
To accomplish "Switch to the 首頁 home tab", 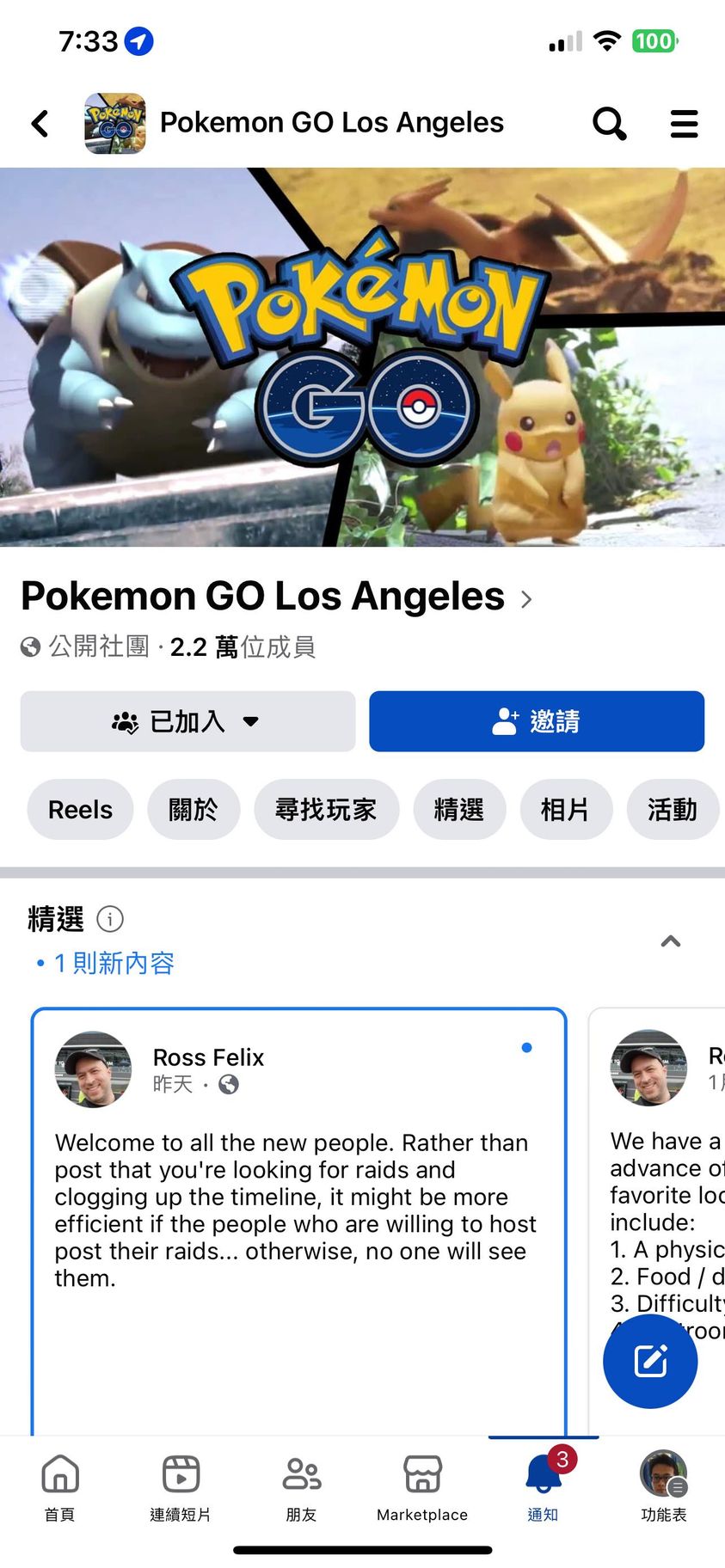I will (60, 1486).
